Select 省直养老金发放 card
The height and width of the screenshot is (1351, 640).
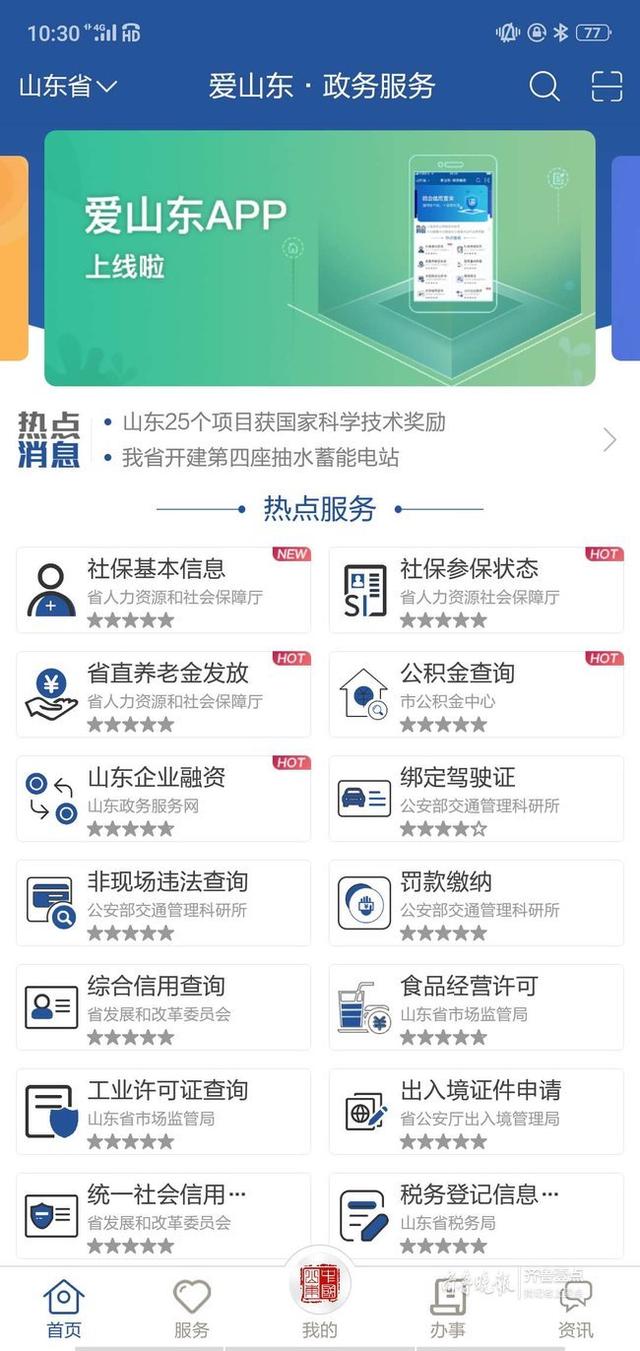pyautogui.click(x=163, y=694)
